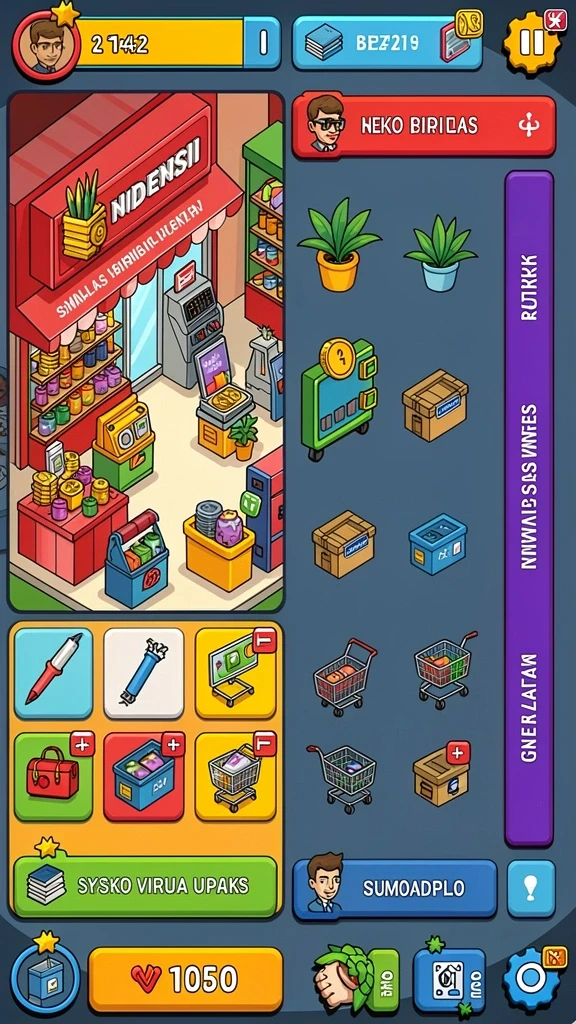The image size is (576, 1024).
Task: Select the plant in the orange pot
Action: point(339,244)
